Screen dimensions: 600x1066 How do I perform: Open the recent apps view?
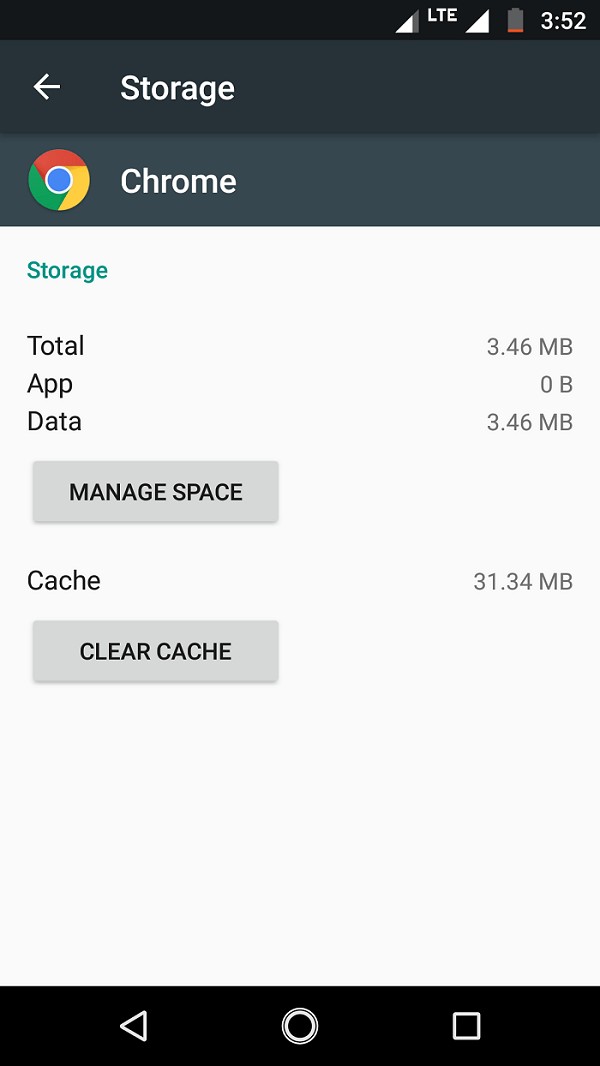point(466,1025)
